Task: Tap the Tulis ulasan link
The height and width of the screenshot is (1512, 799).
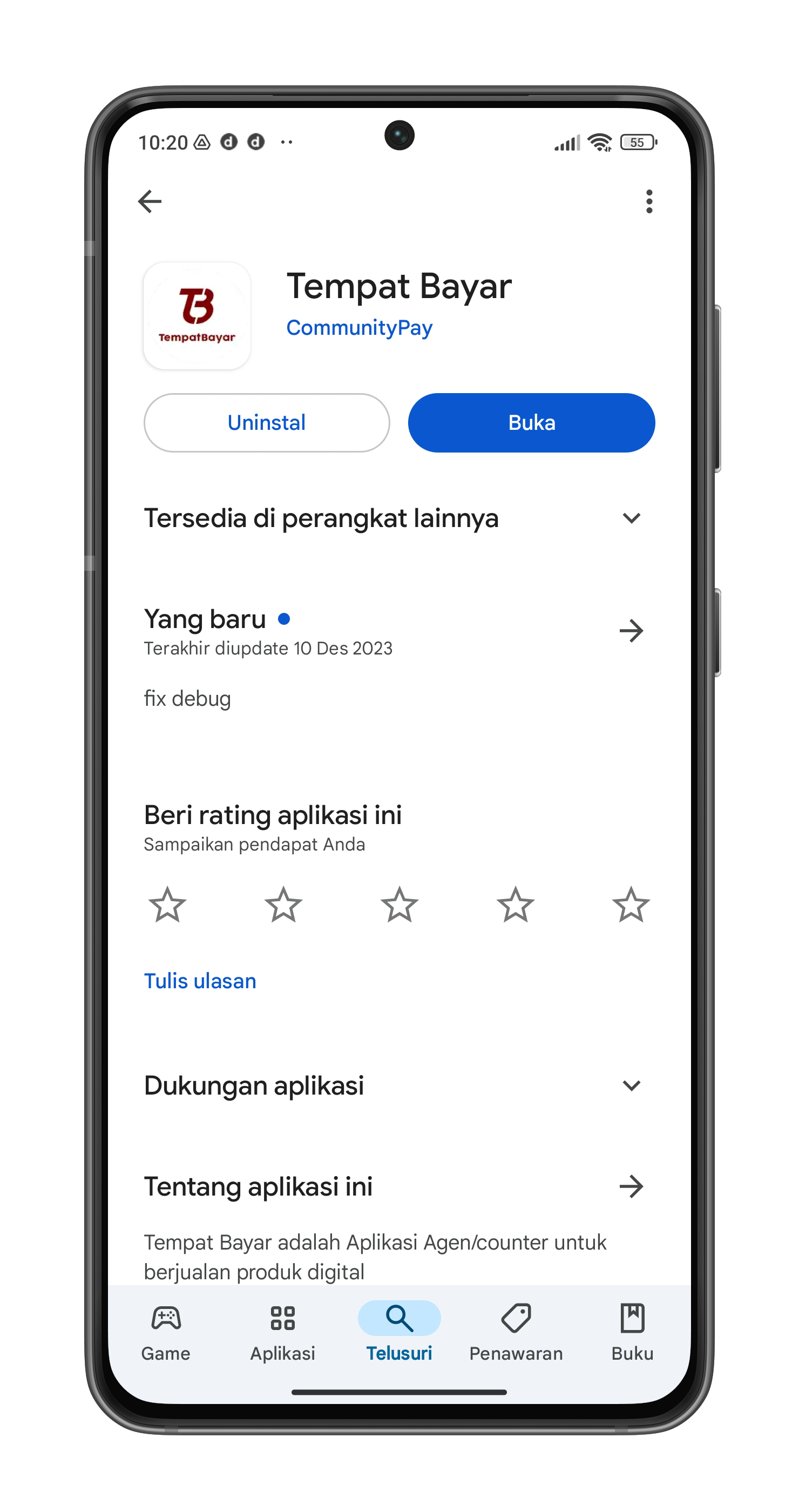Action: tap(200, 981)
